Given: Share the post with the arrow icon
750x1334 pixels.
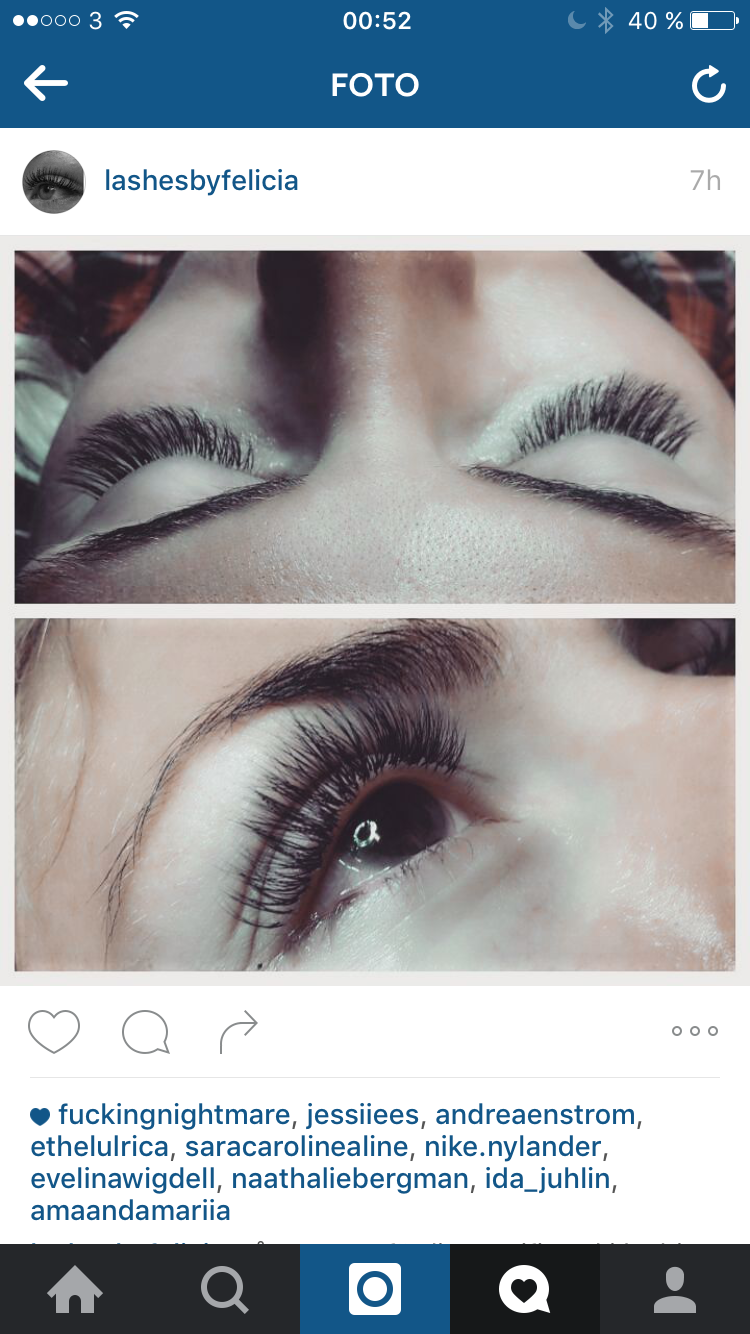Looking at the screenshot, I should 239,1031.
